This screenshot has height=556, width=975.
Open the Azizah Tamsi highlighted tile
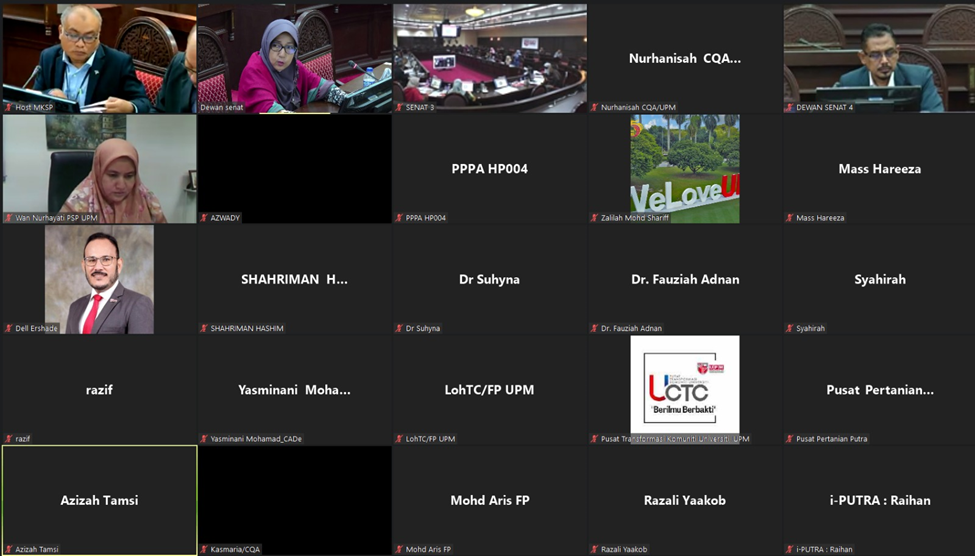pyautogui.click(x=99, y=500)
